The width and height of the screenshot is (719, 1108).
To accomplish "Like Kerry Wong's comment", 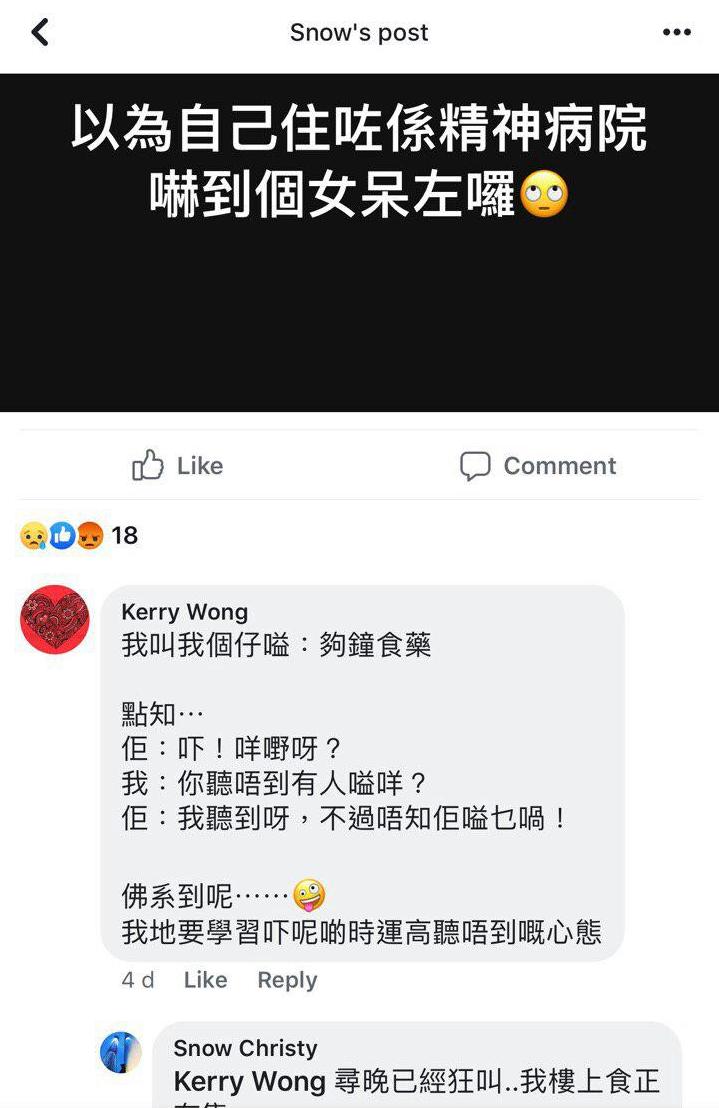I will pos(205,980).
